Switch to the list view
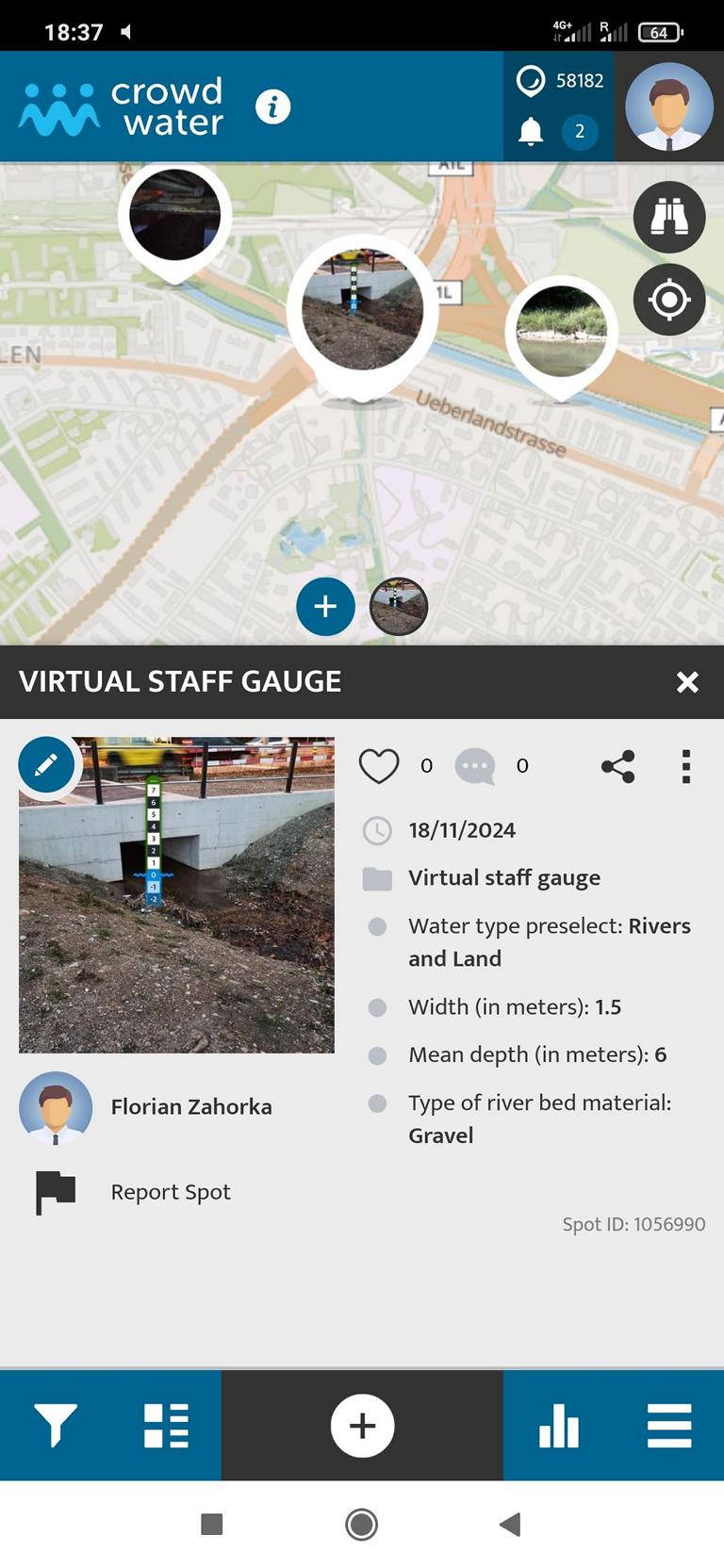The image size is (724, 1568). pyautogui.click(x=166, y=1425)
